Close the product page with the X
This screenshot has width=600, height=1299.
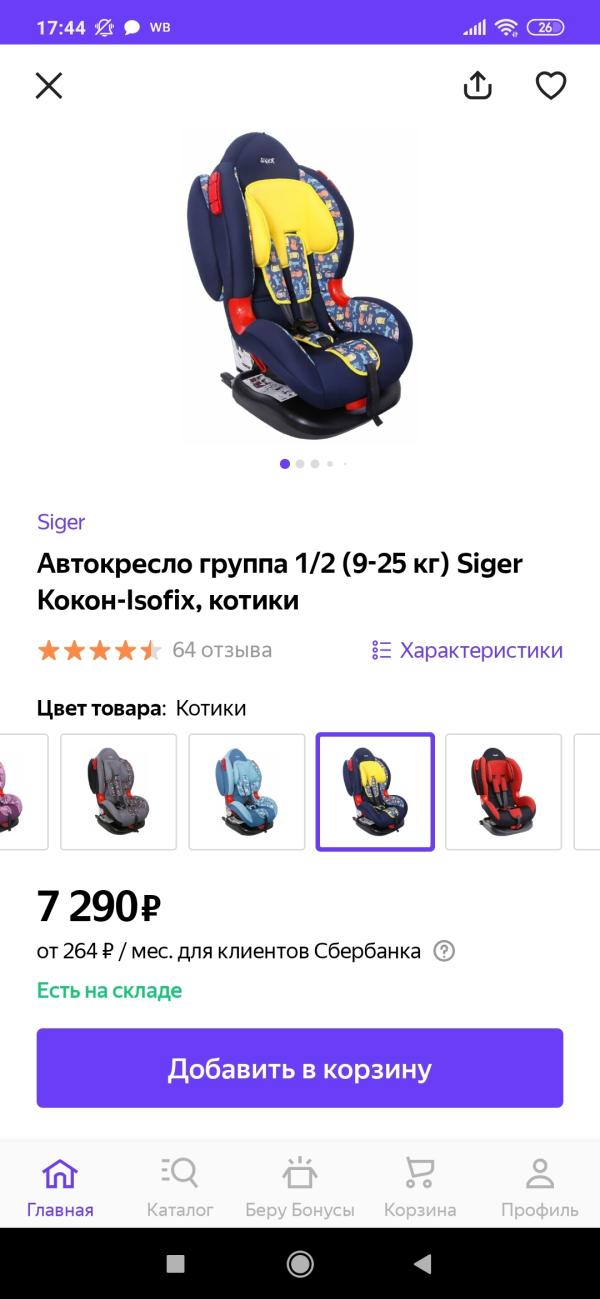coord(49,86)
